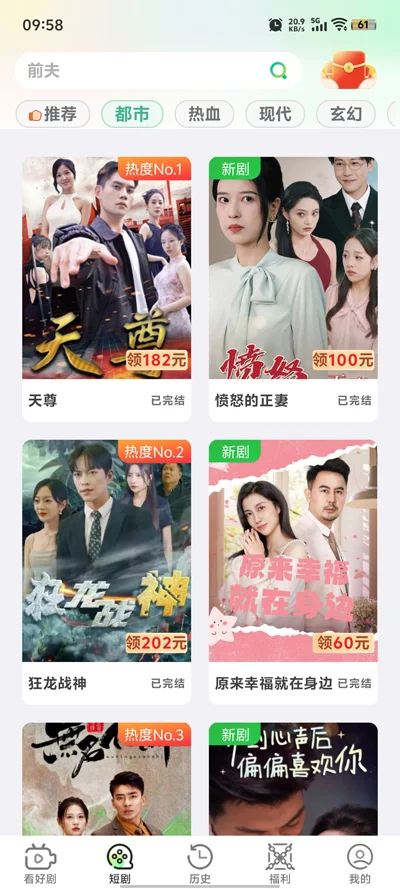The image size is (400, 889).
Task: Select the 都市 category chip
Action: coord(132,114)
